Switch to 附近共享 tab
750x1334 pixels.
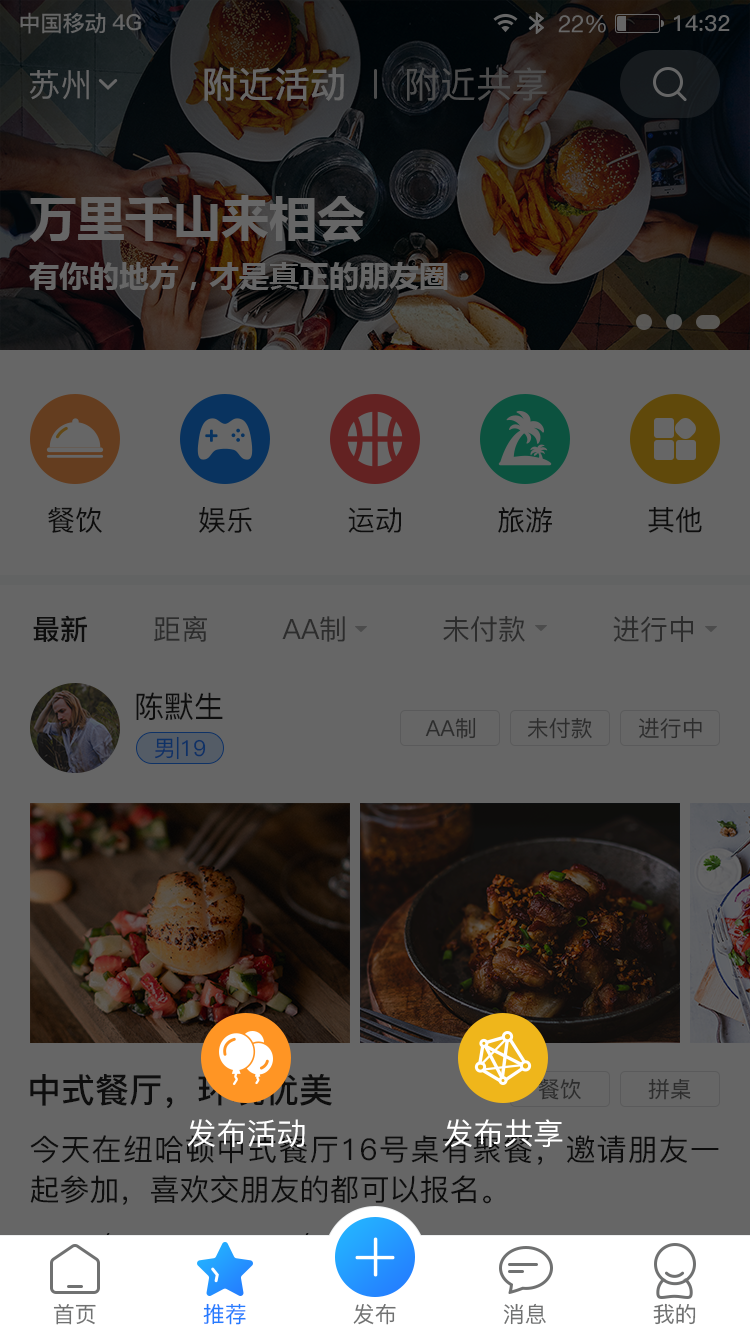[476, 85]
